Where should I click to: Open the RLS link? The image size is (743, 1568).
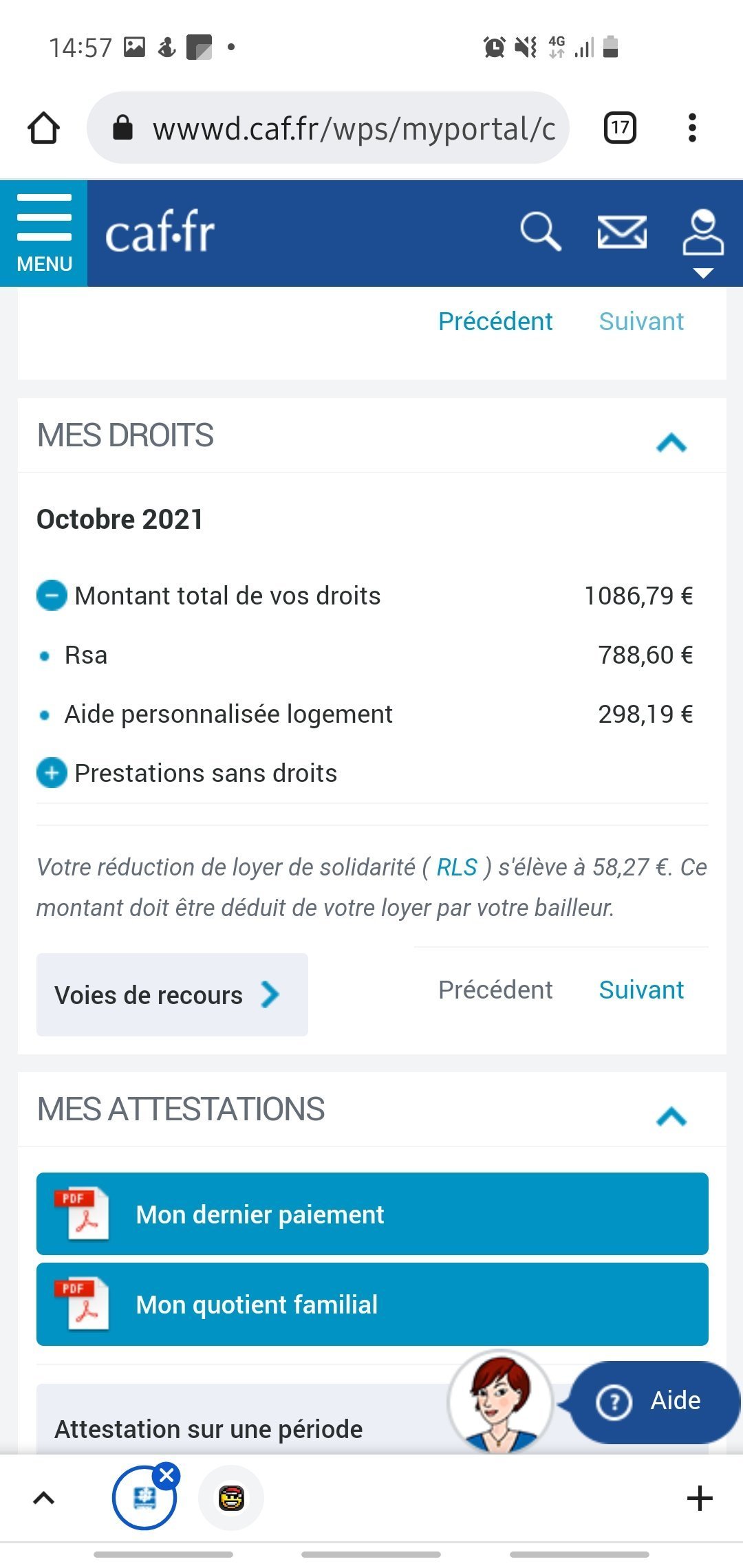tap(457, 867)
